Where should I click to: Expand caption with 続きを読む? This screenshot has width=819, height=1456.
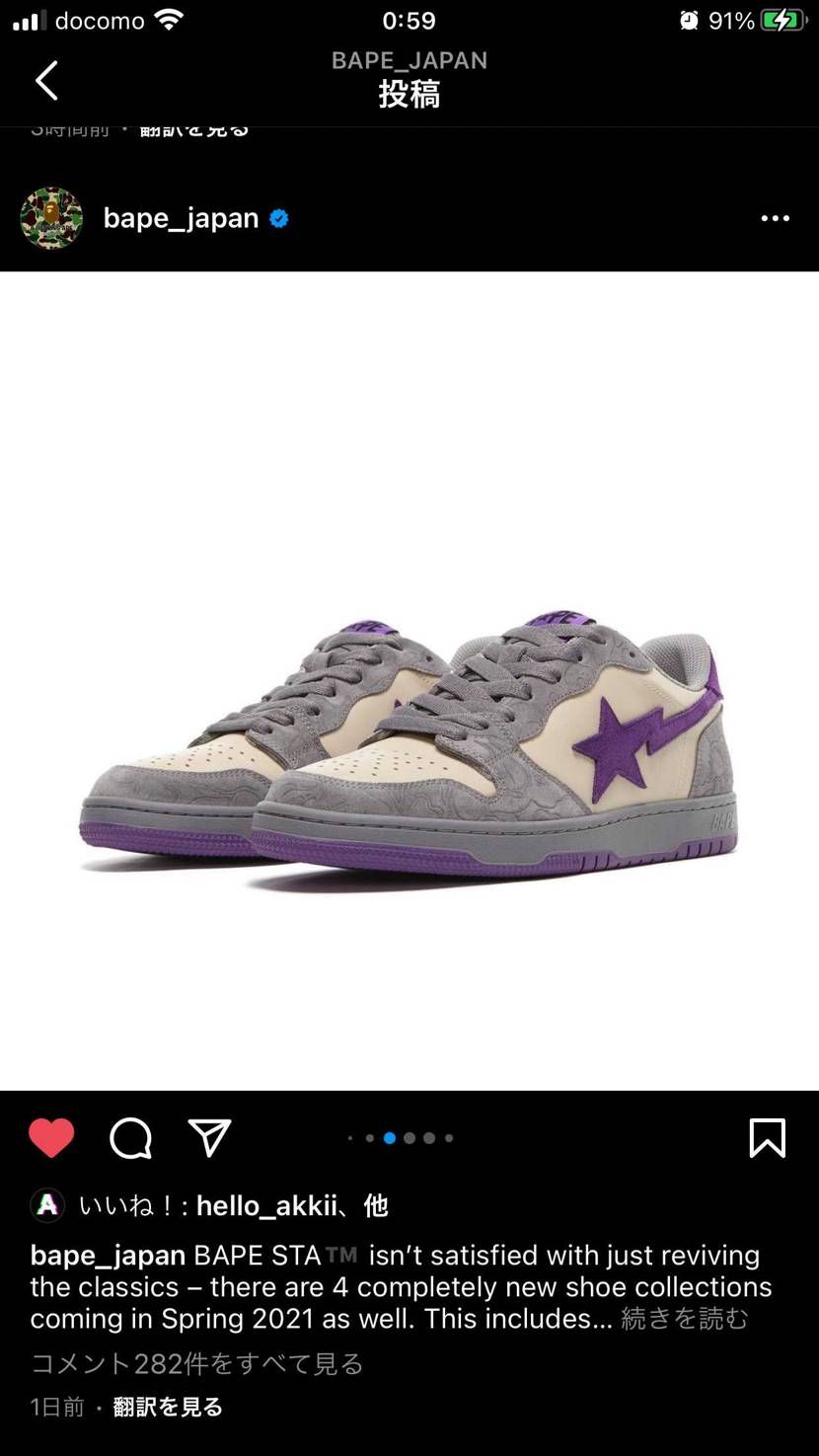(685, 1319)
